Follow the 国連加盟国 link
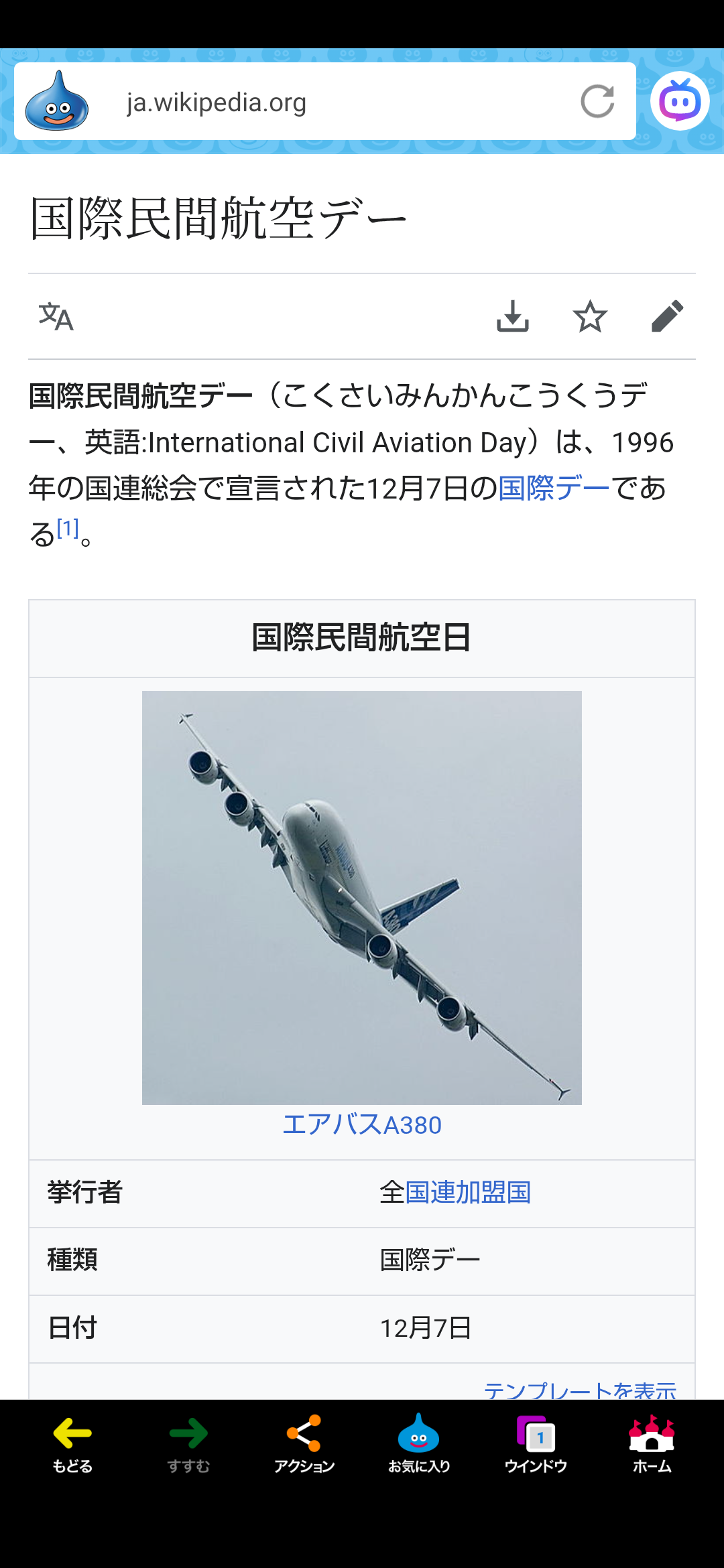 click(x=468, y=1193)
